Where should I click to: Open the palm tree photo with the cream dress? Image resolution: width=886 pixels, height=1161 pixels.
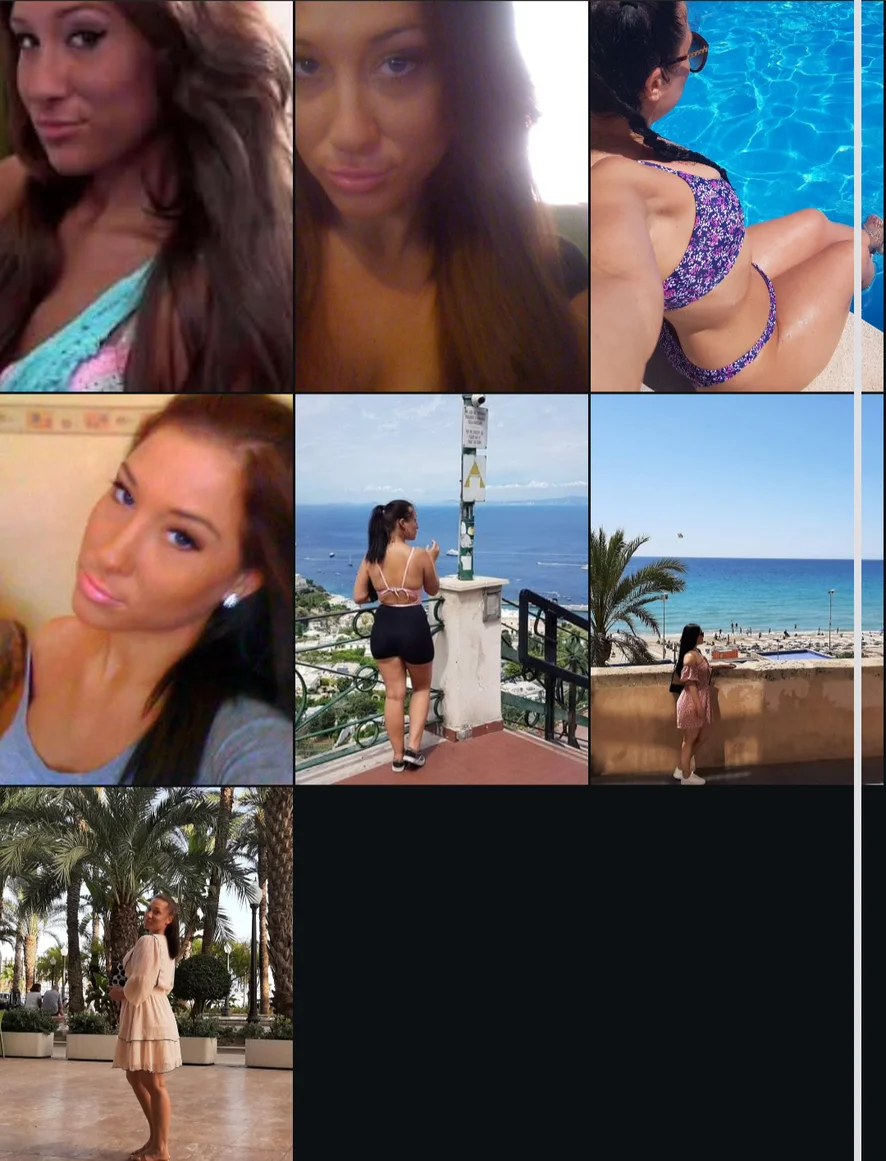tap(146, 973)
